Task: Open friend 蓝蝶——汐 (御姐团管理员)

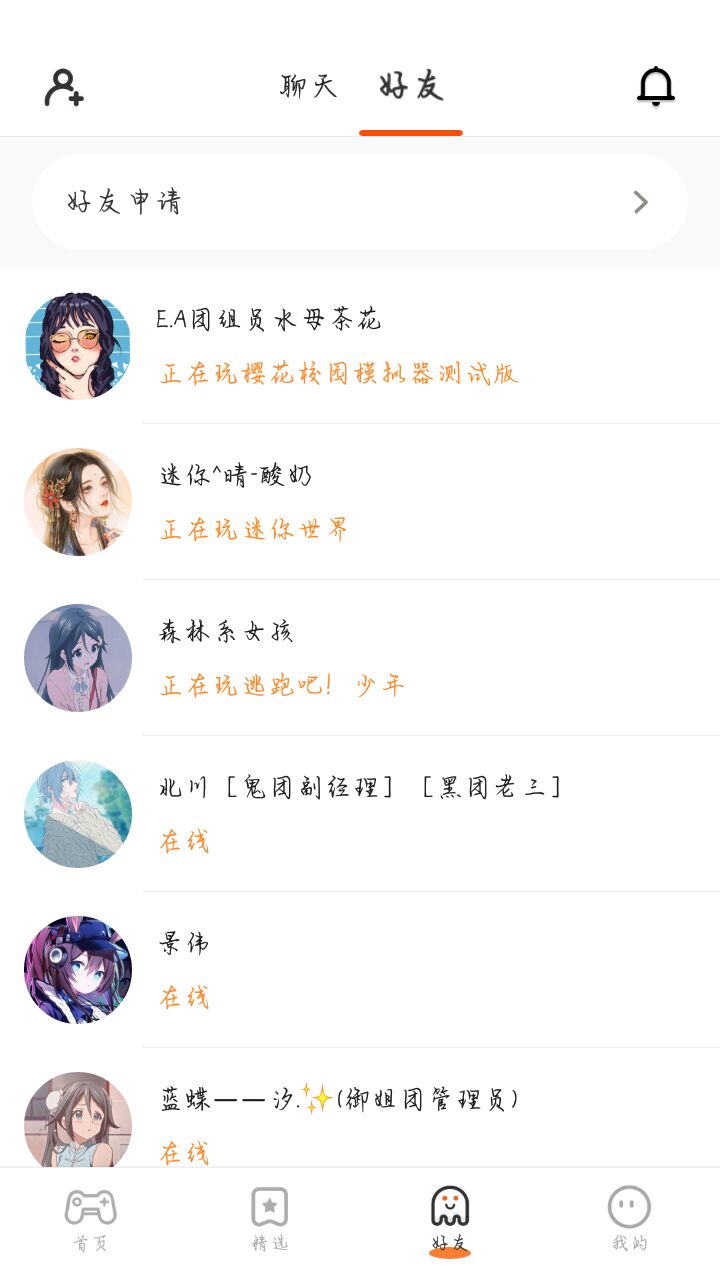Action: pos(360,1120)
